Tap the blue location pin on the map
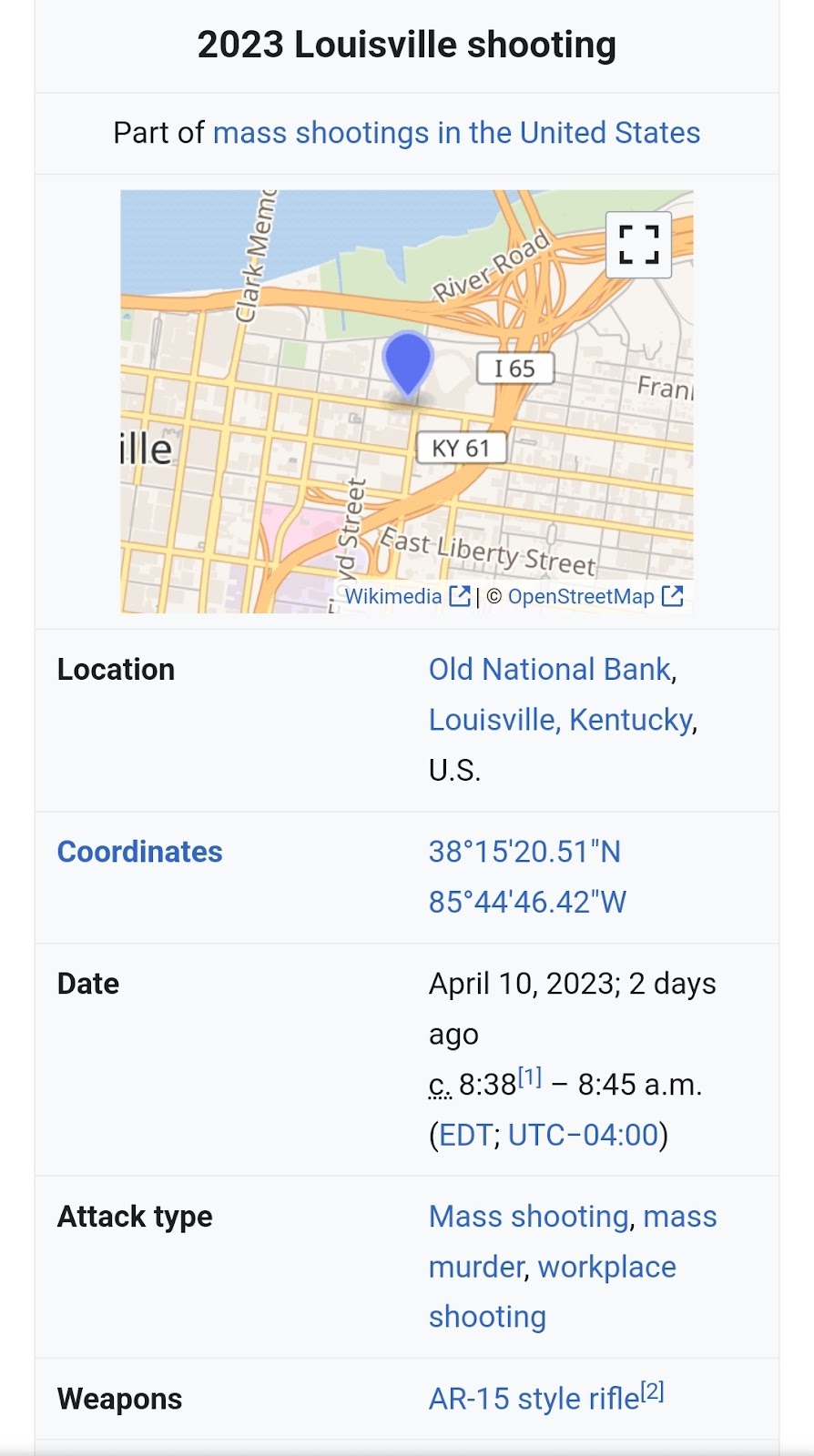Screen dimensions: 814x1456 407,366
